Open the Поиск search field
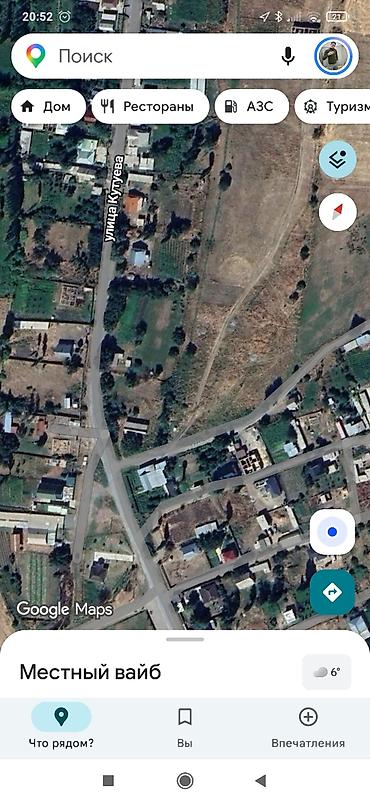Screen dimensions: 370x803 click(x=154, y=56)
